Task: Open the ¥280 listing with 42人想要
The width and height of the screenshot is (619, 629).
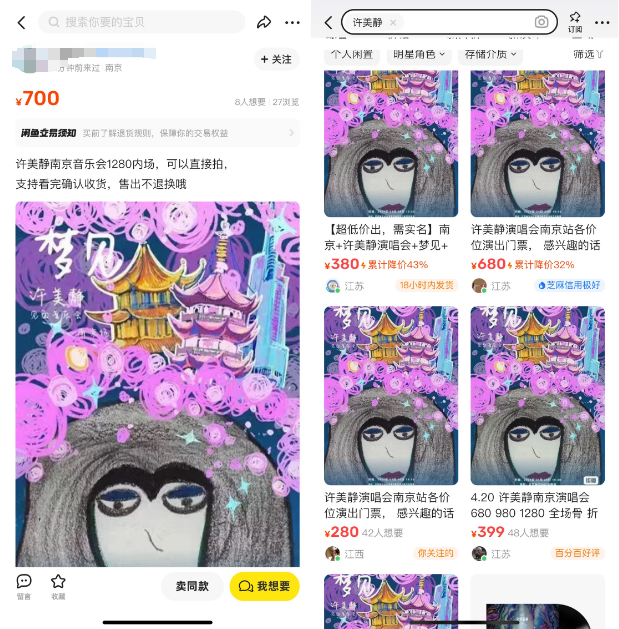Action: click(x=391, y=420)
